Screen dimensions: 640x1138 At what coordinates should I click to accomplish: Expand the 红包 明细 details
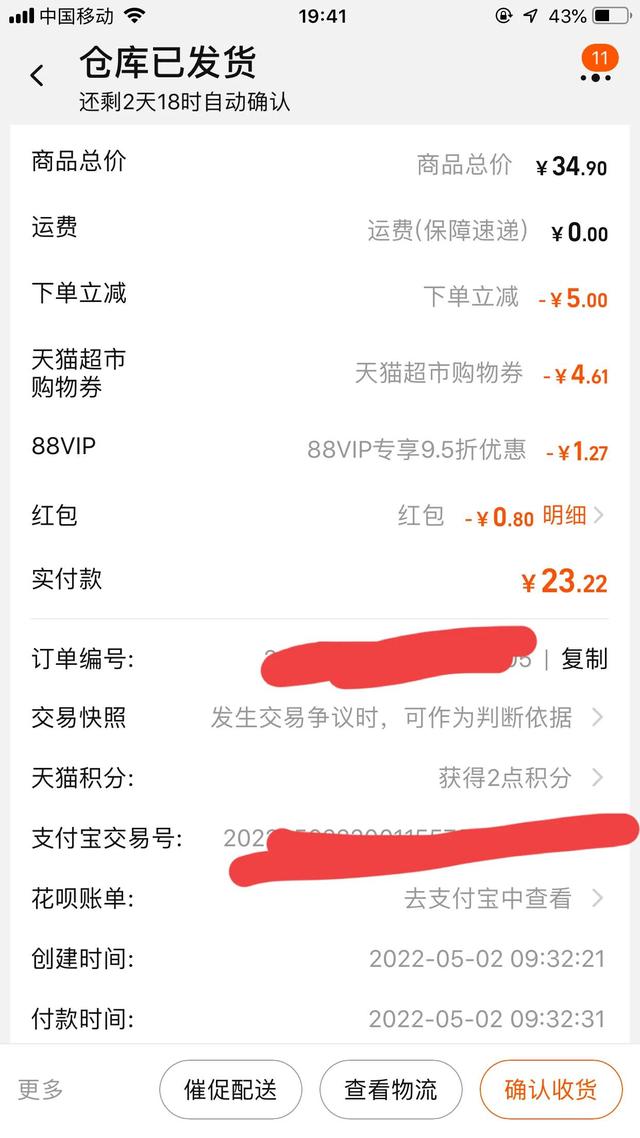pos(574,516)
